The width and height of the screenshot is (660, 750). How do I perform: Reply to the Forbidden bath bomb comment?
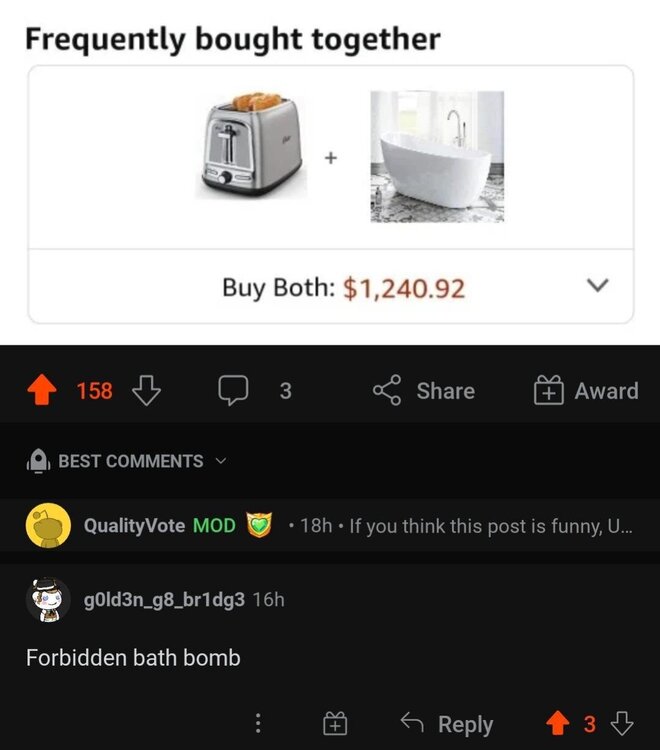coord(446,723)
